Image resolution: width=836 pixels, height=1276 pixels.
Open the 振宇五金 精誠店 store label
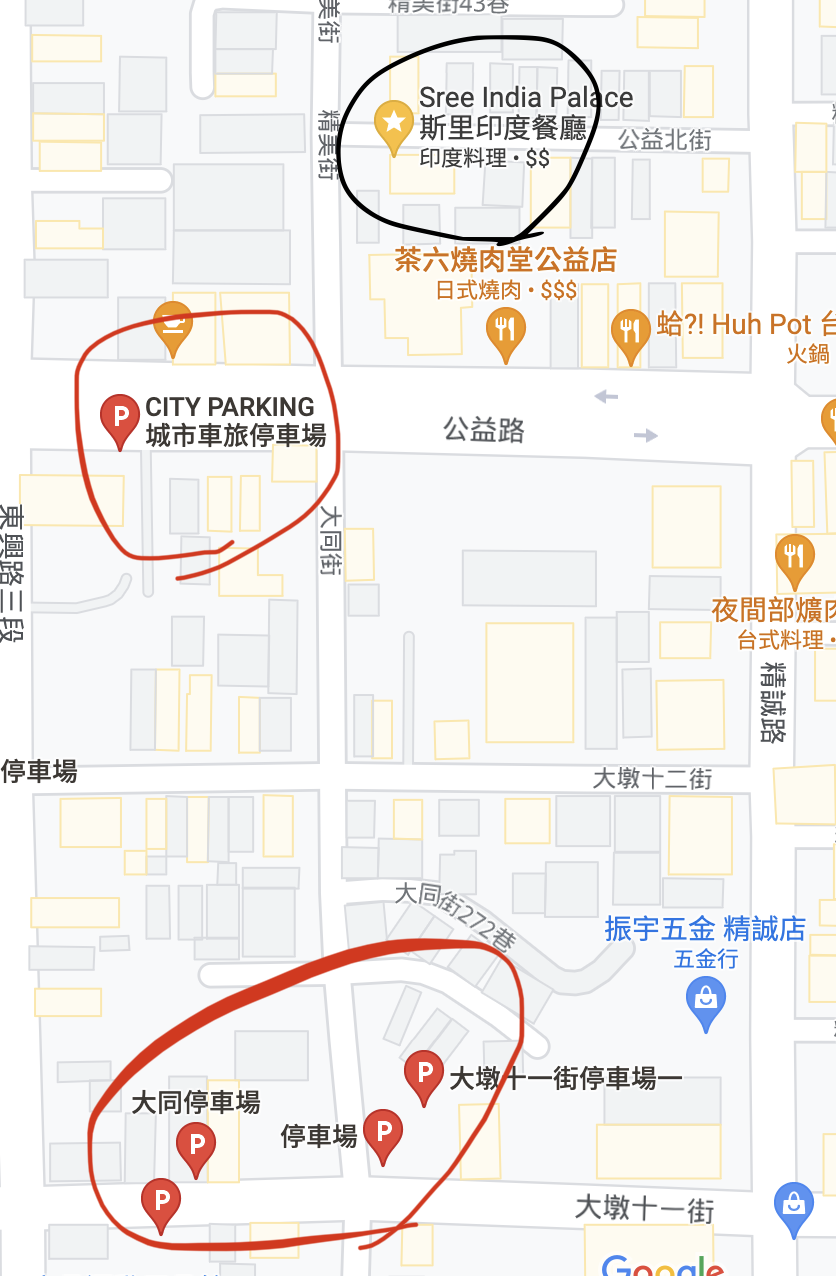[705, 928]
